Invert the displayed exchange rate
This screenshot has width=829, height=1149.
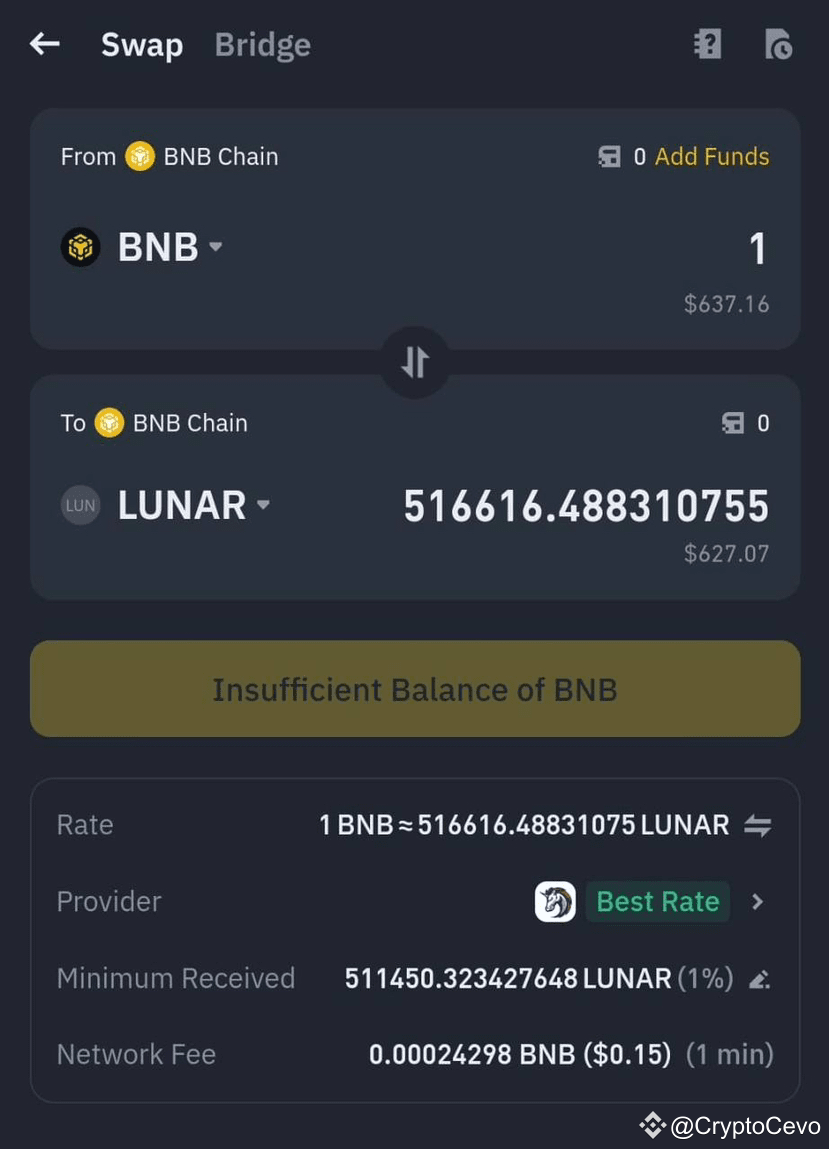point(757,825)
